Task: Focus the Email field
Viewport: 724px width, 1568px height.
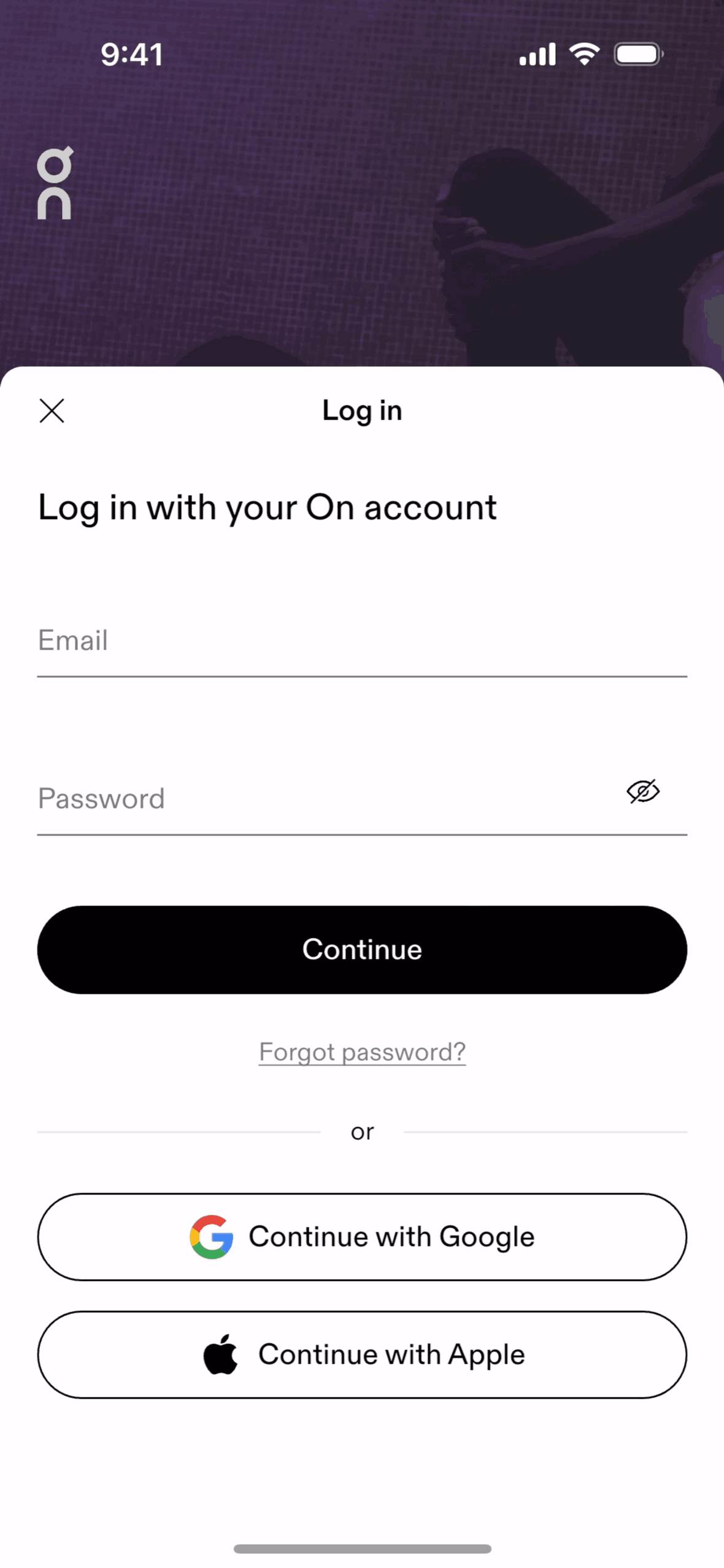Action: [x=362, y=641]
